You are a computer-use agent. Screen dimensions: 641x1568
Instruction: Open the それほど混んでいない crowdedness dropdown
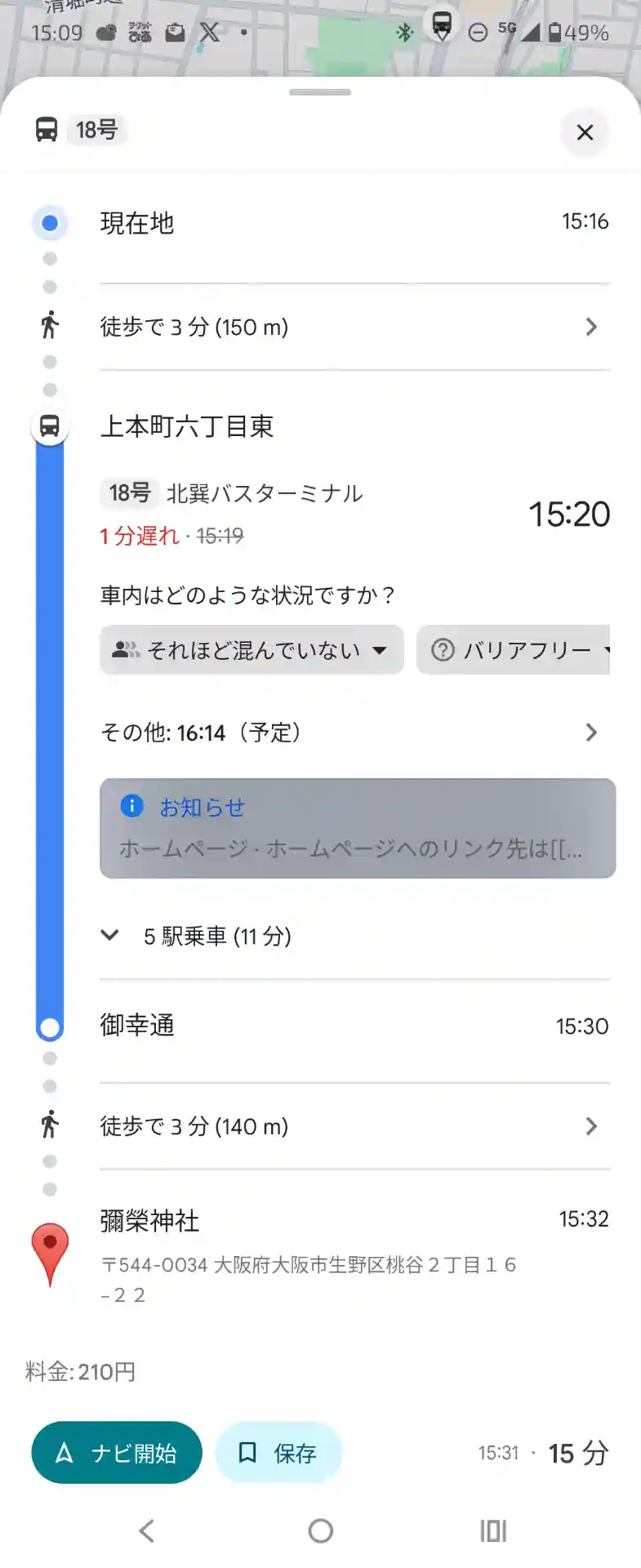(252, 650)
